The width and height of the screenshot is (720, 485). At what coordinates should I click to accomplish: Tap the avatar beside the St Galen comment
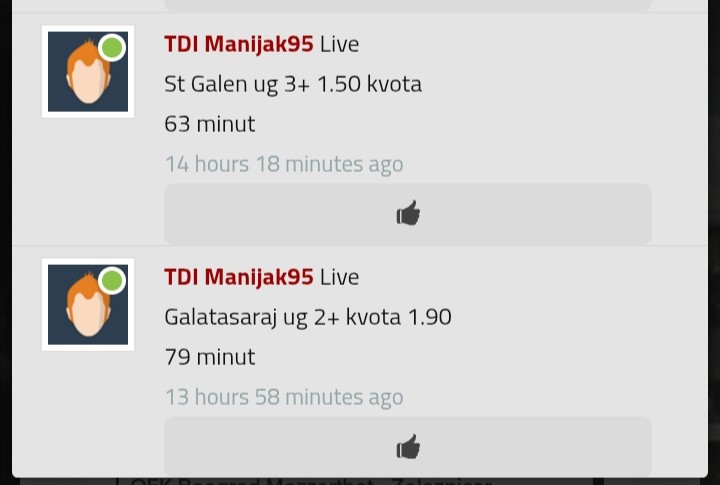click(88, 72)
